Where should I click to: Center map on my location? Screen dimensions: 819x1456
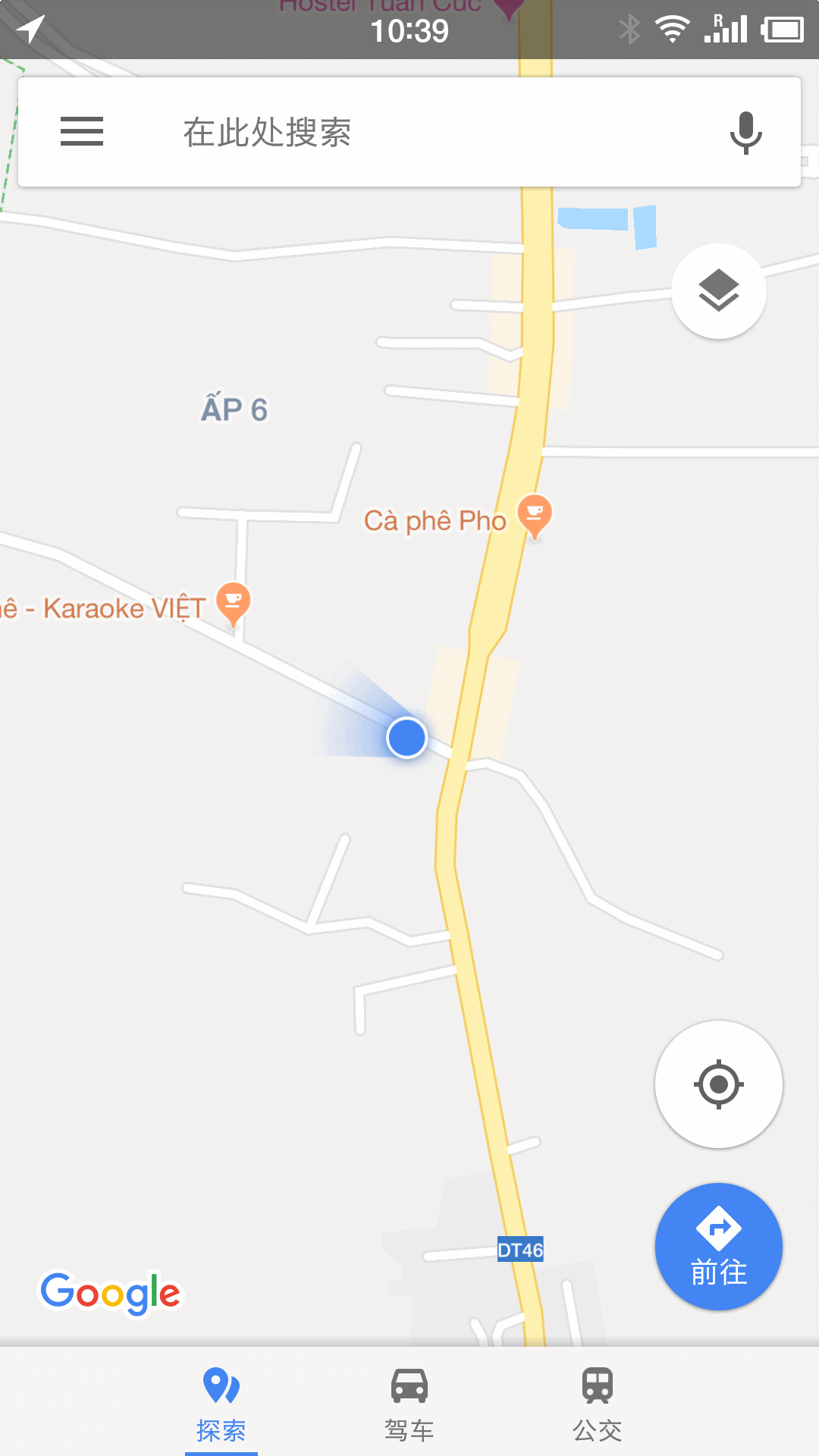coord(718,1084)
